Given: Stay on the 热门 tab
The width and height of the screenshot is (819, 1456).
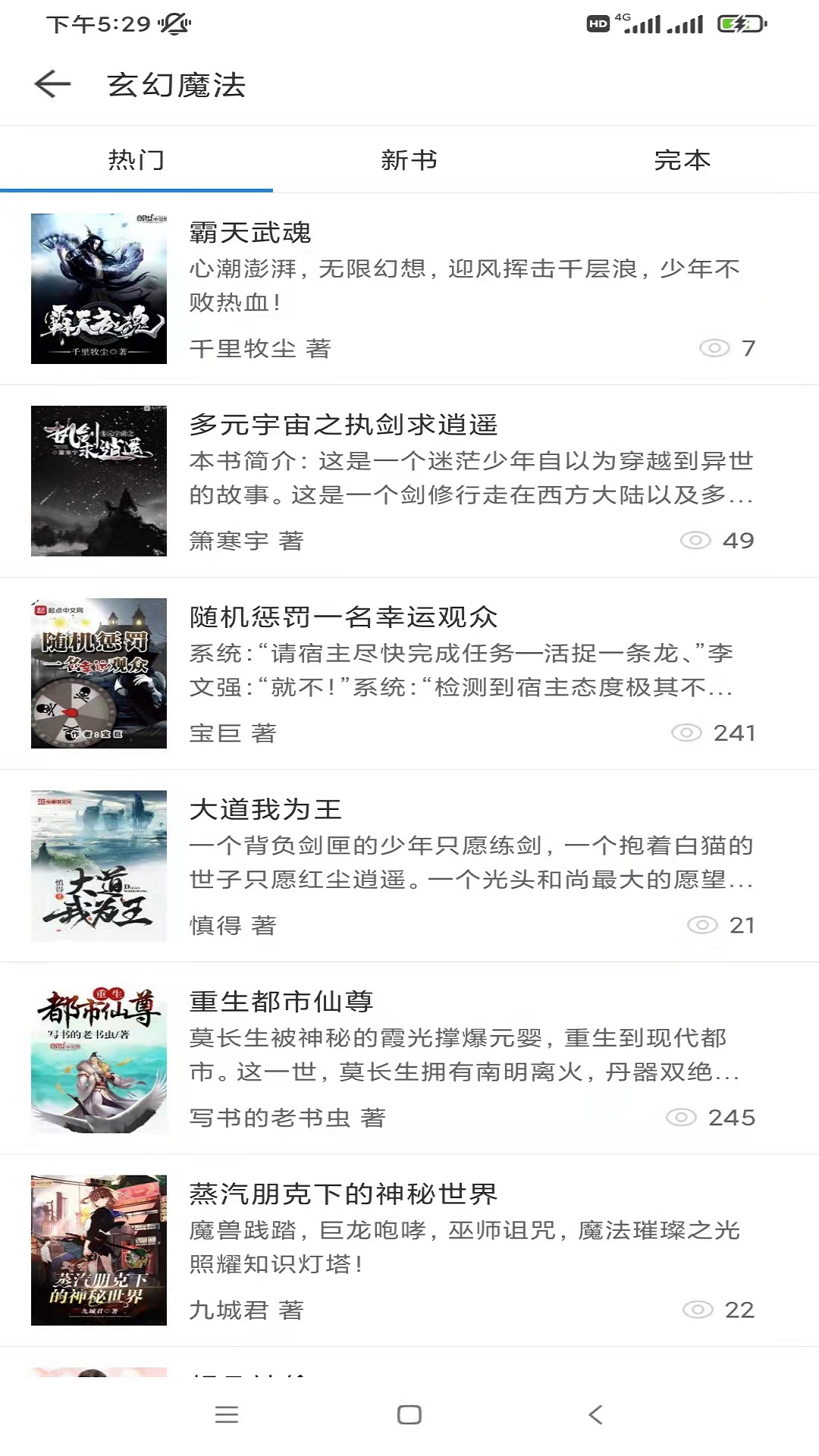Looking at the screenshot, I should pos(136,159).
